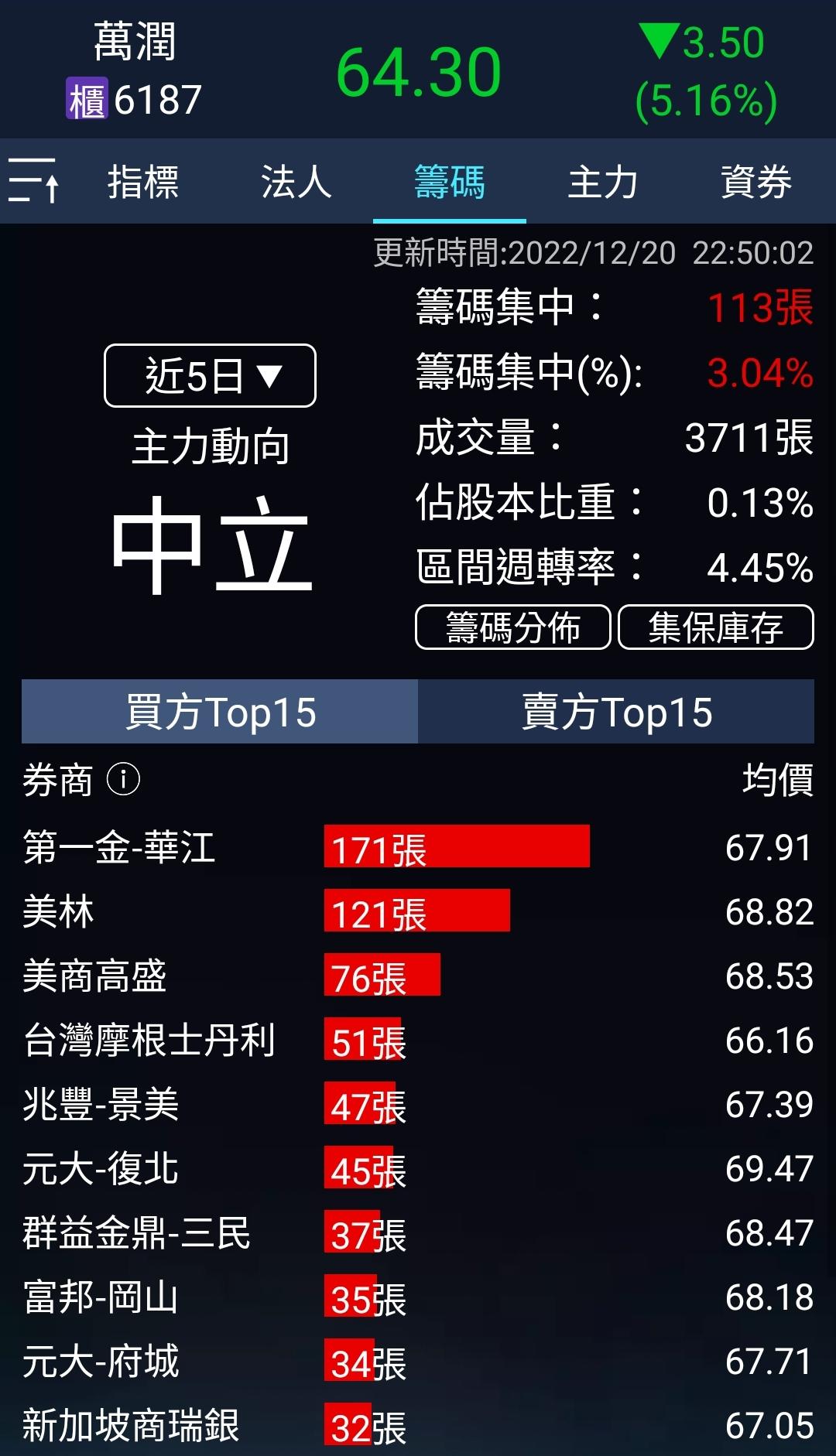This screenshot has height=1456, width=836.
Task: Expand the 近5日 period dropdown
Action: [x=210, y=375]
